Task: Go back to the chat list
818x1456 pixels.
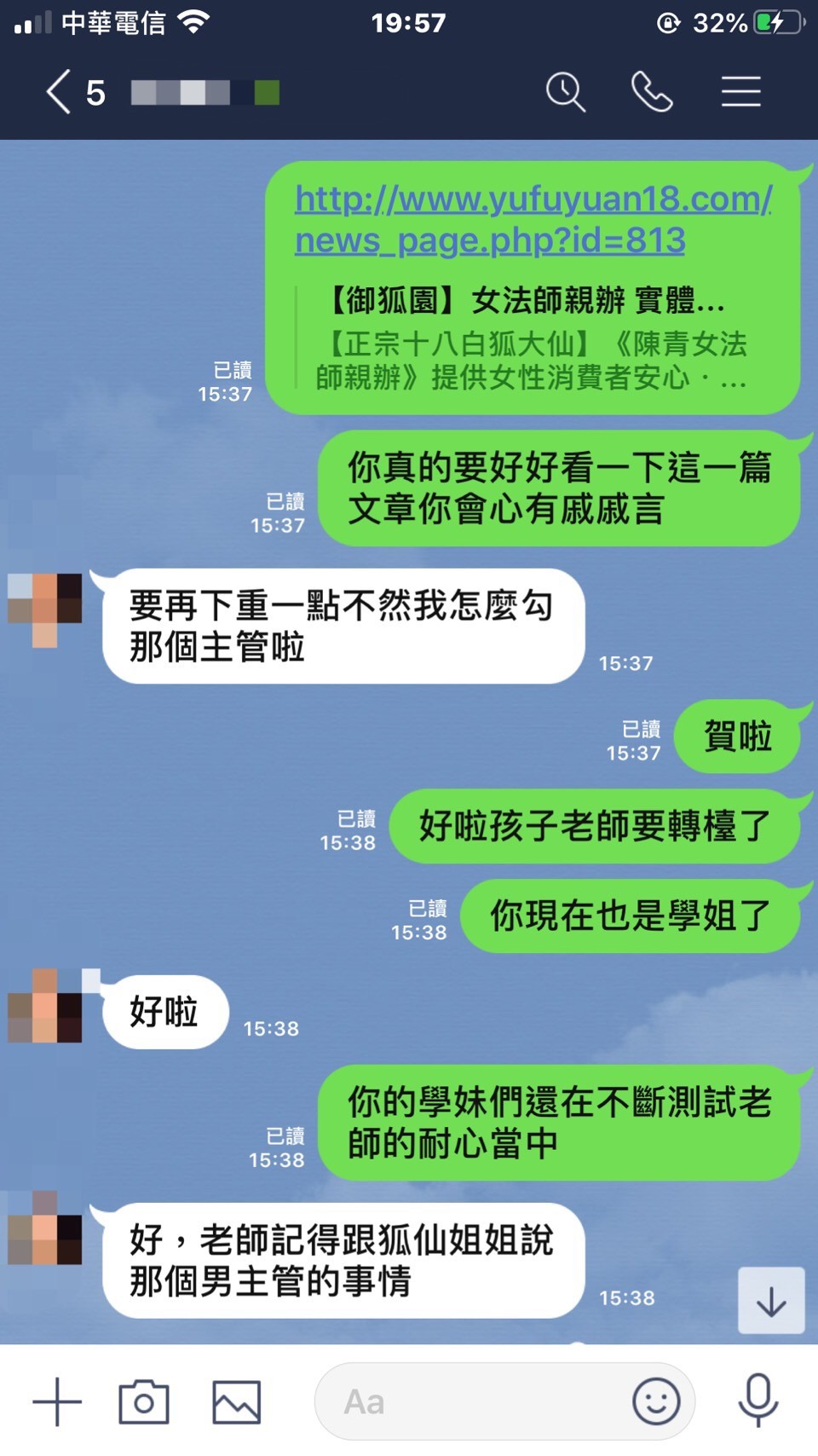Action: tap(58, 92)
